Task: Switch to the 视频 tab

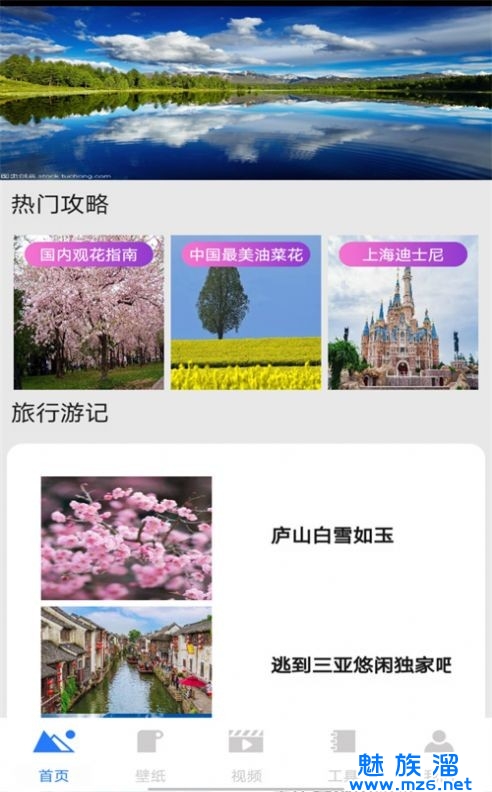Action: pyautogui.click(x=246, y=755)
